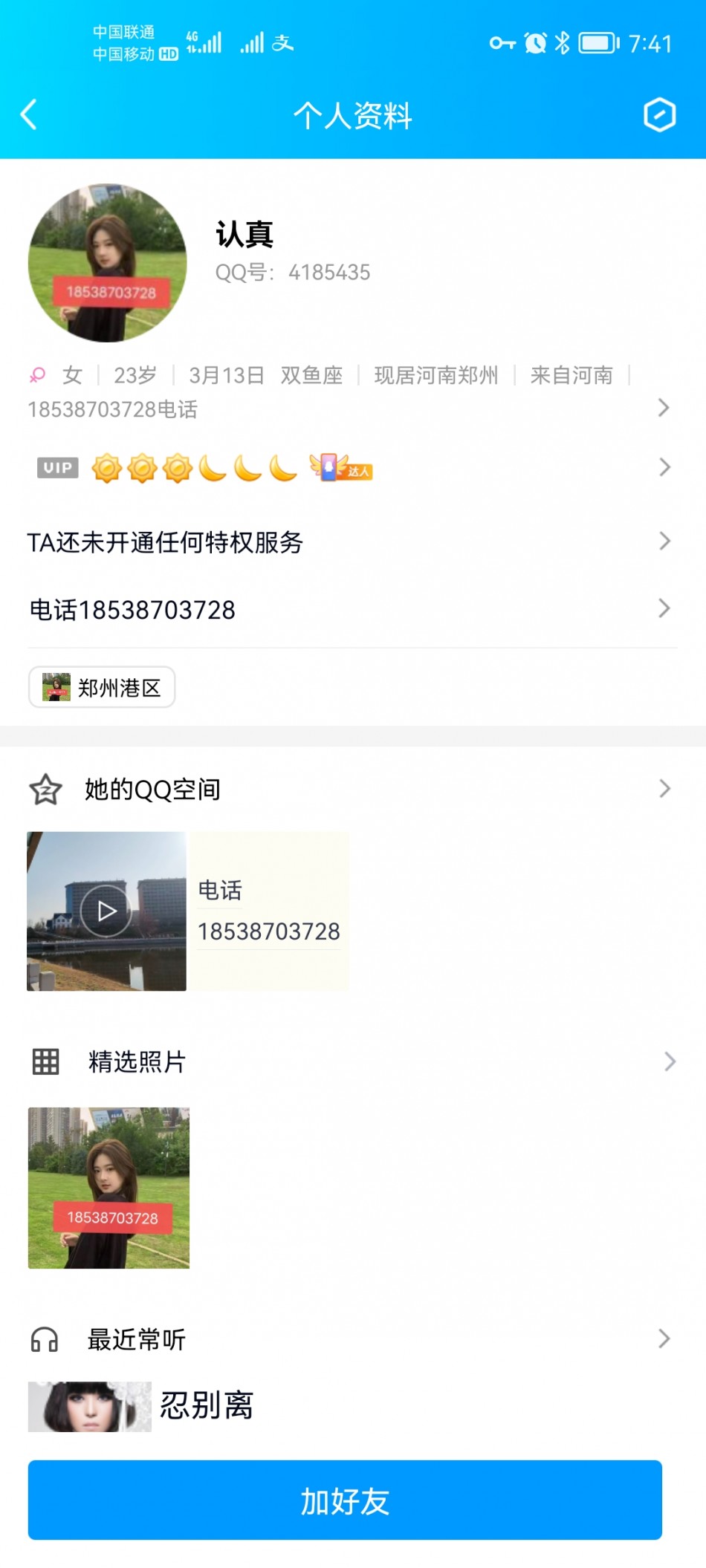Viewport: 706px width, 1568px height.
Task: Open the song 忍别离
Action: pos(207,1406)
